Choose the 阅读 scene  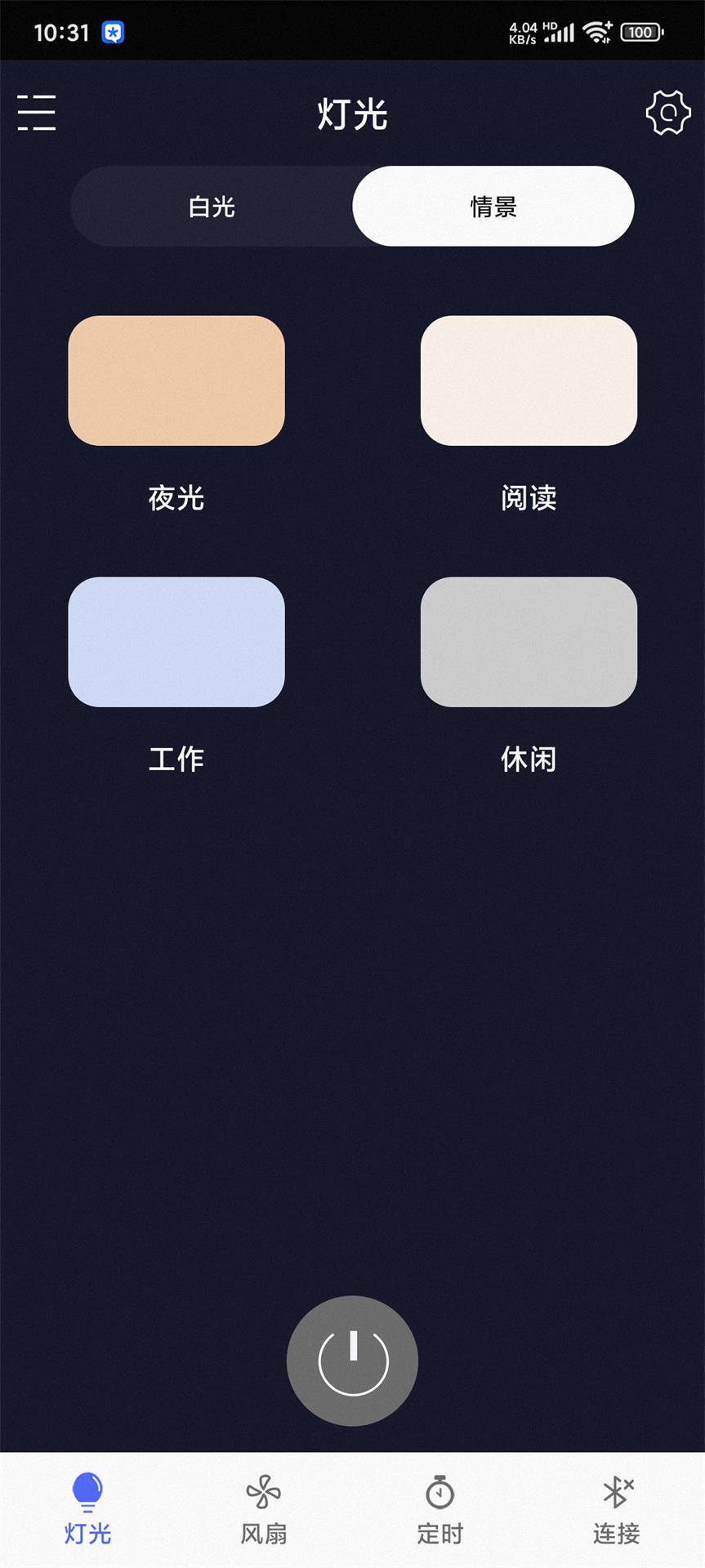(x=529, y=381)
